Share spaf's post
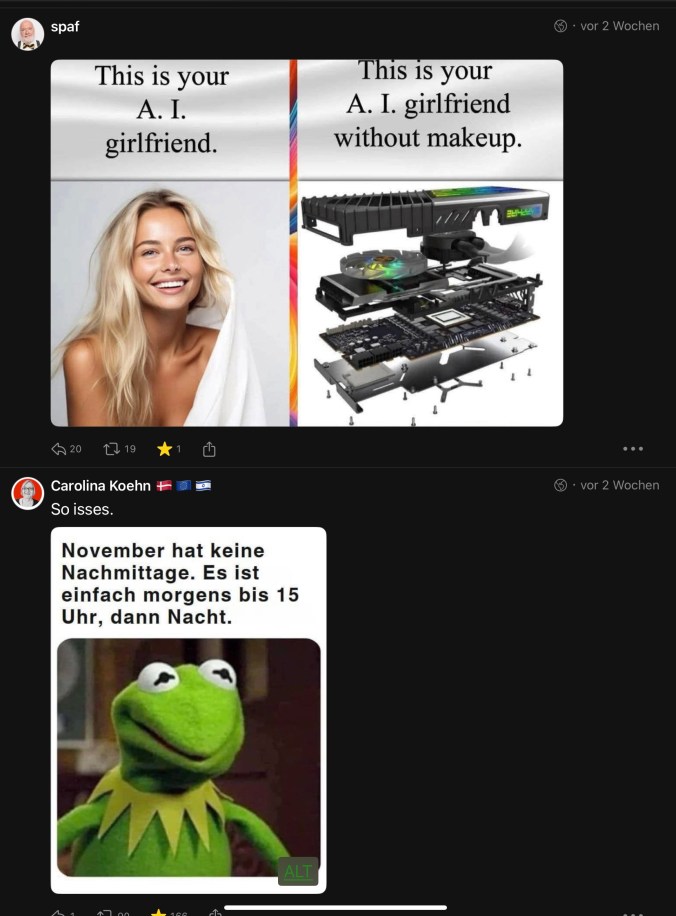Image resolution: width=676 pixels, height=916 pixels. point(210,449)
